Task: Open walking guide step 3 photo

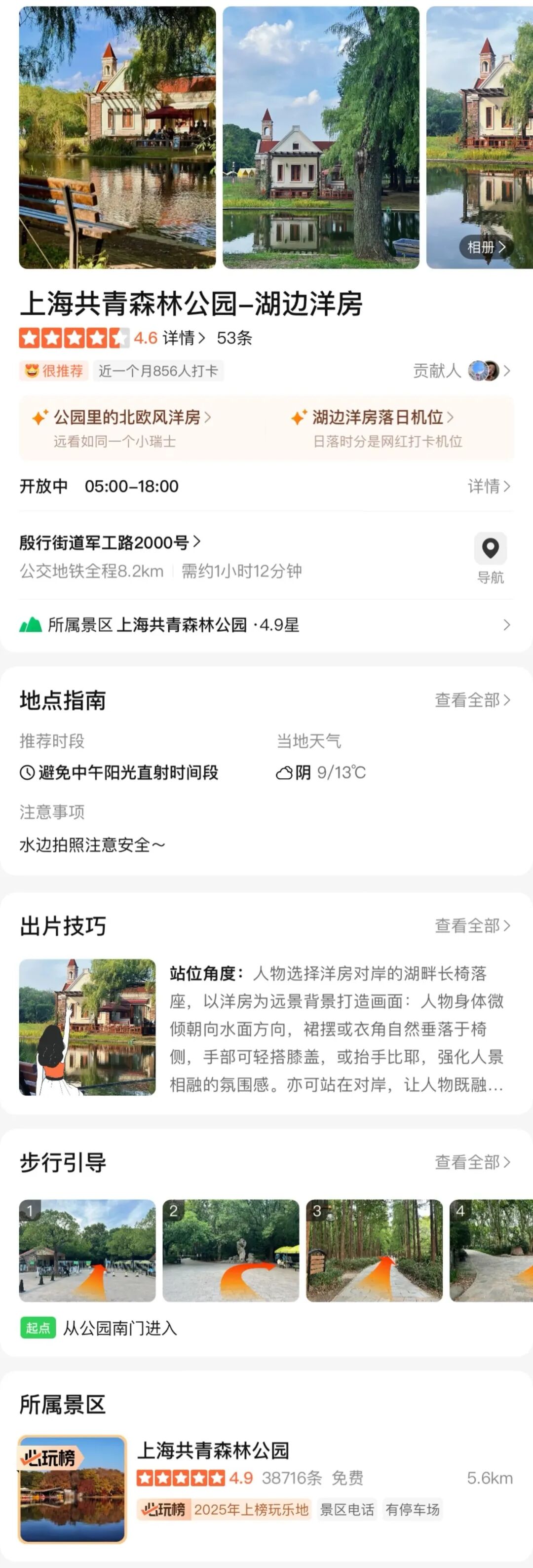Action: click(x=374, y=1250)
